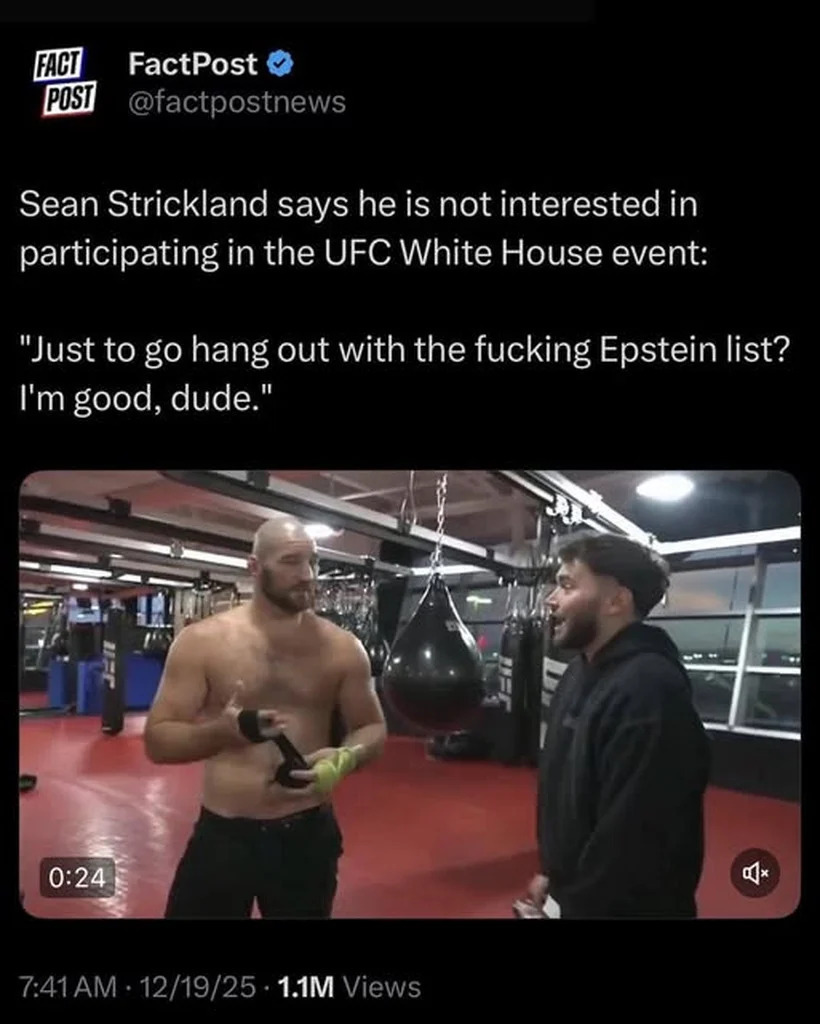Open the @factpostnews handle profile

click(x=237, y=102)
